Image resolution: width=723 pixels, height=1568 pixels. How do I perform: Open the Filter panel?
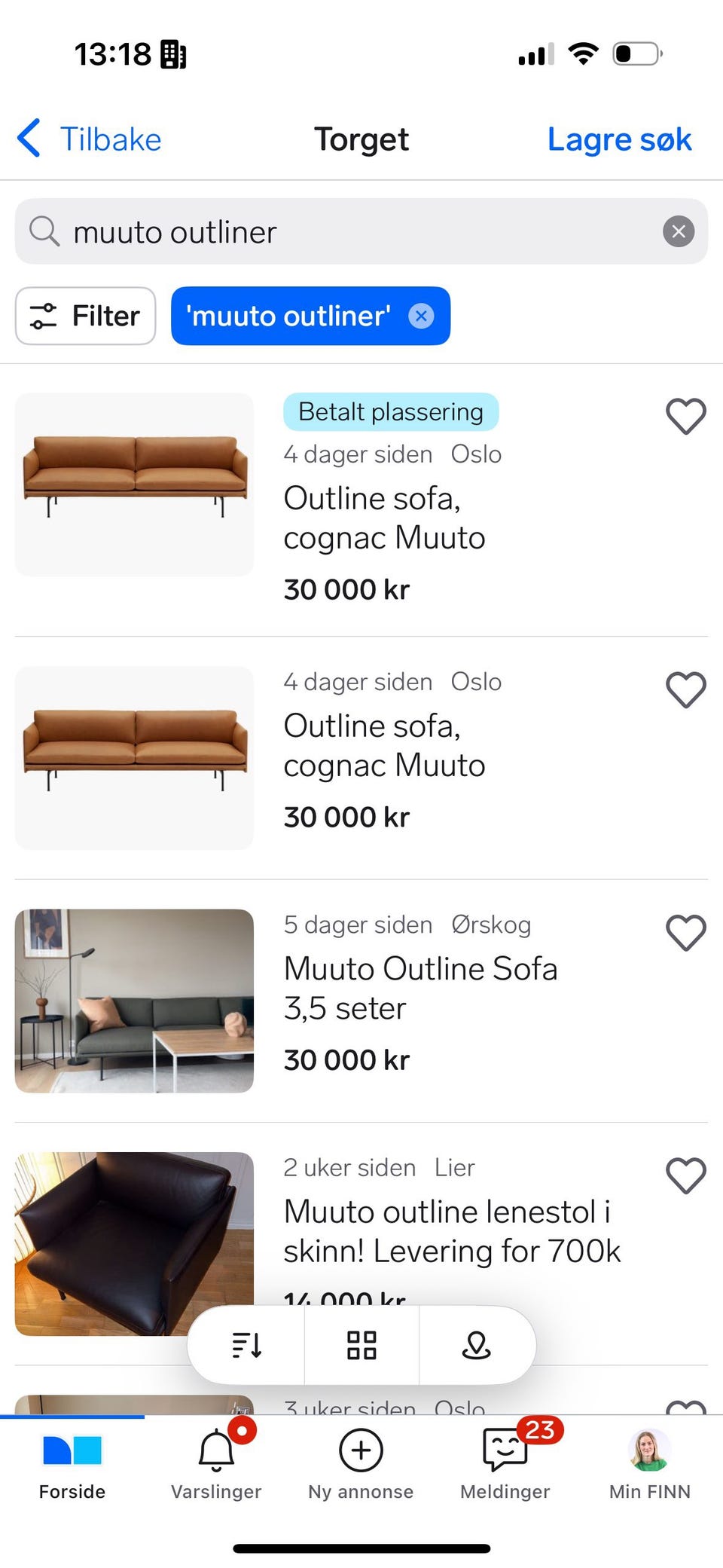pyautogui.click(x=84, y=316)
